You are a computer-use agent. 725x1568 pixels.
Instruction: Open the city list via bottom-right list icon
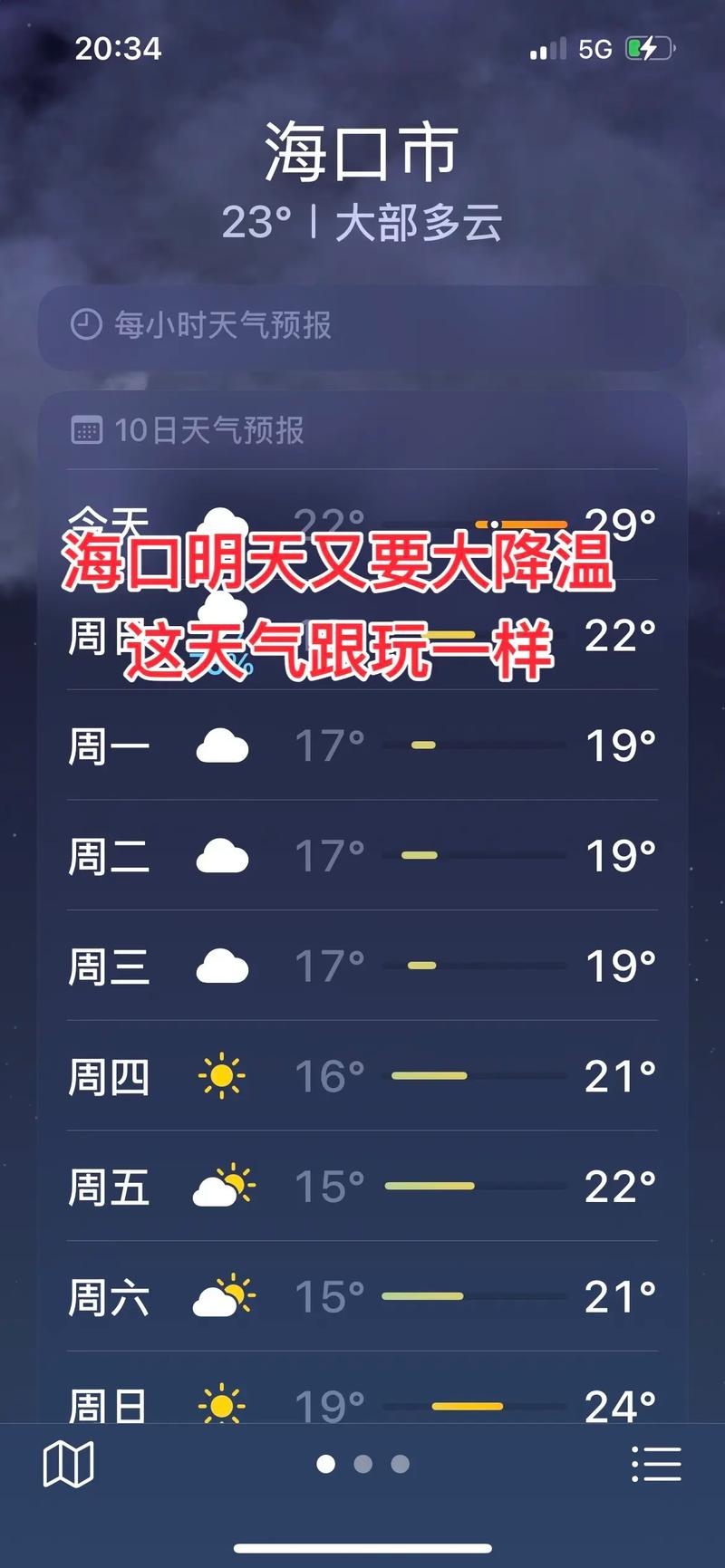tap(657, 1462)
